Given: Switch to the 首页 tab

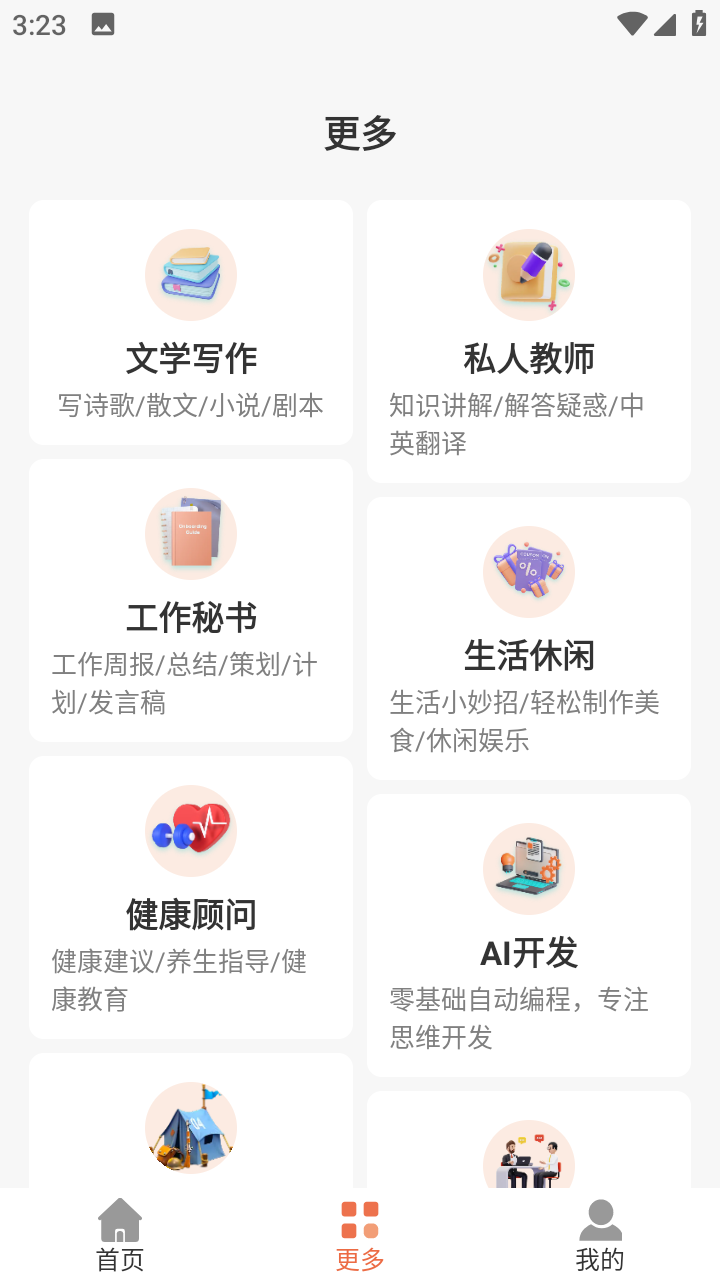Looking at the screenshot, I should [120, 1235].
